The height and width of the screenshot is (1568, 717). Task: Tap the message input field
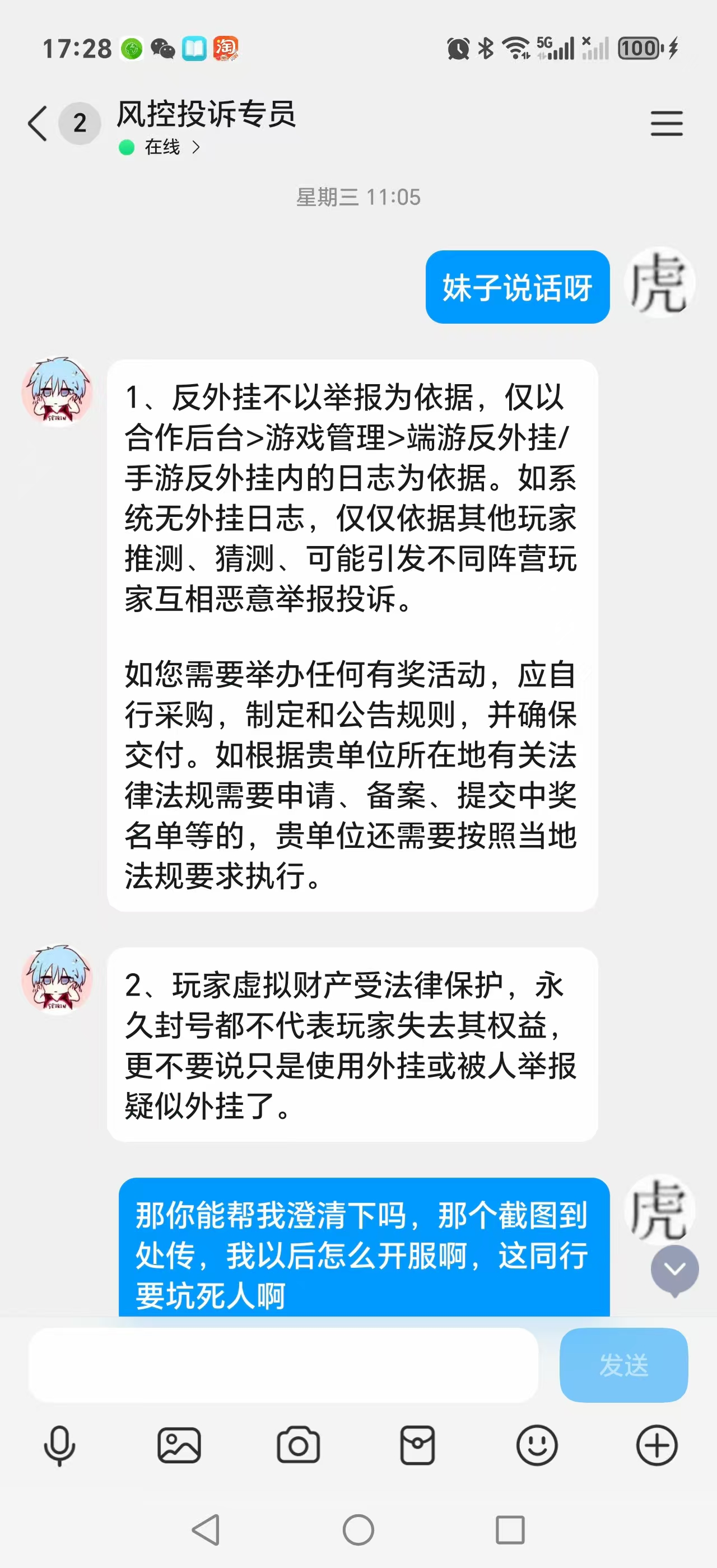point(283,1365)
